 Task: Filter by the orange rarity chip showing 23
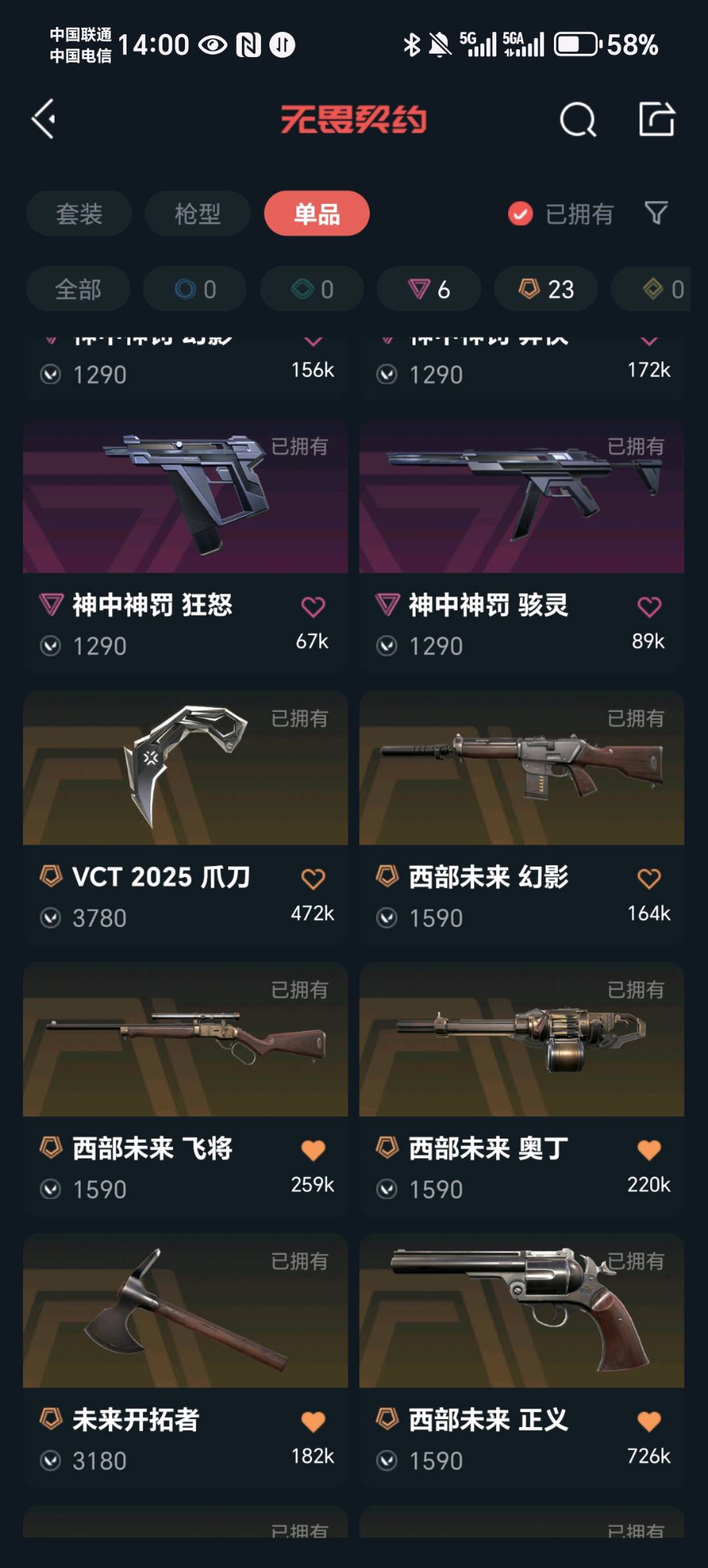(x=545, y=289)
